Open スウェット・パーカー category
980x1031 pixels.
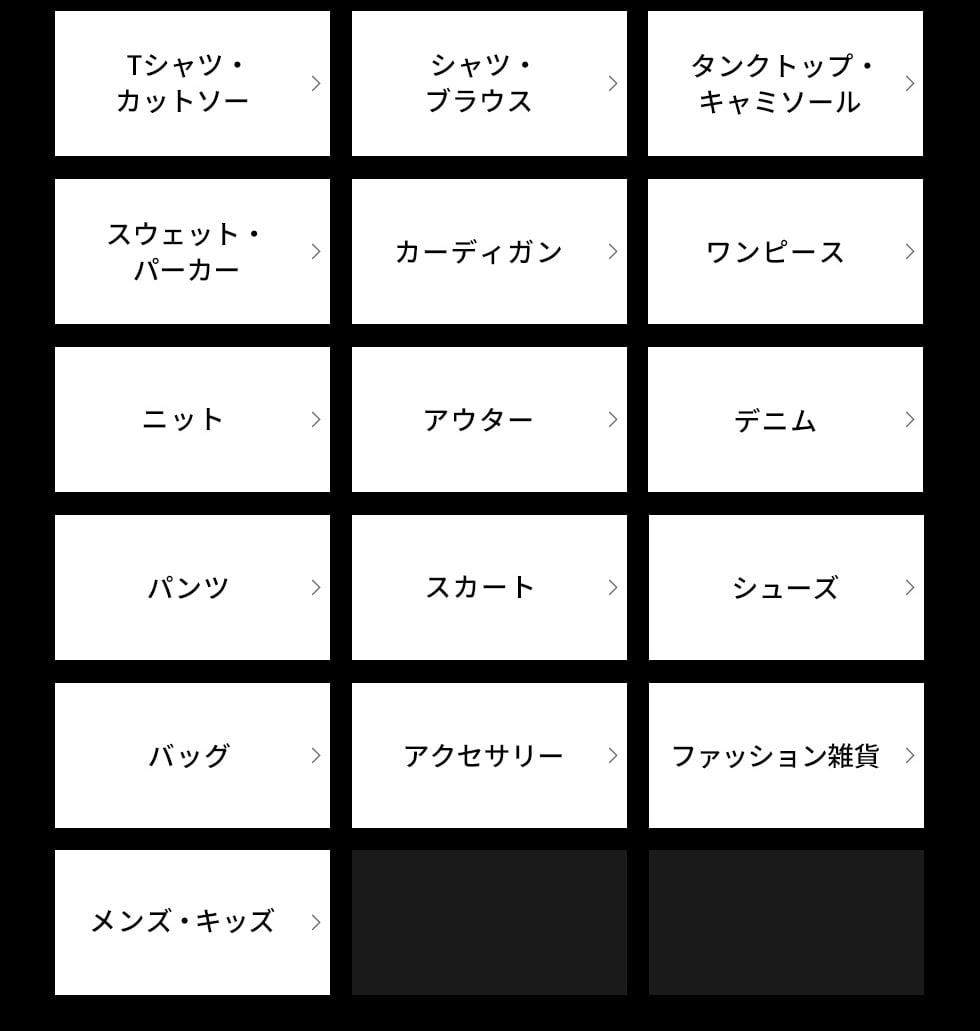click(x=192, y=252)
